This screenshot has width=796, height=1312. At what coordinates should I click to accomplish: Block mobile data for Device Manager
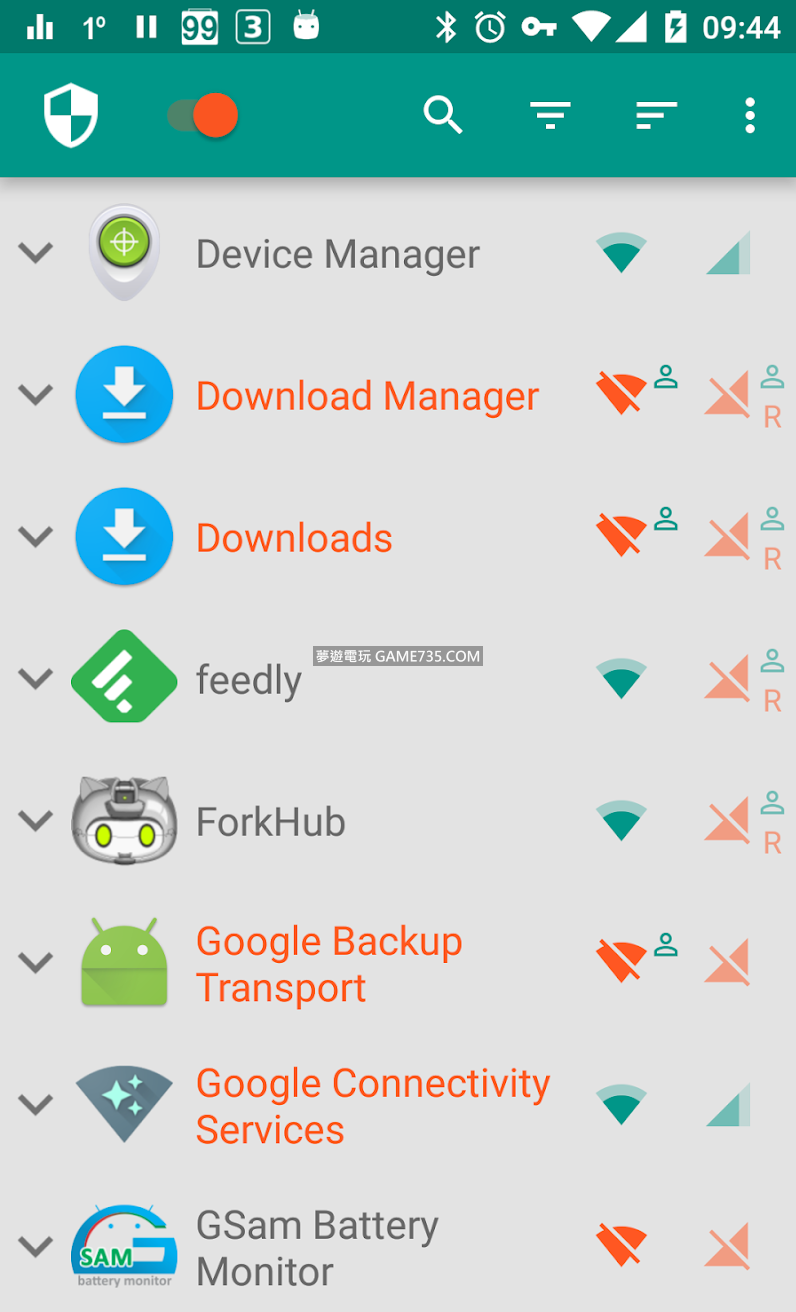(727, 253)
